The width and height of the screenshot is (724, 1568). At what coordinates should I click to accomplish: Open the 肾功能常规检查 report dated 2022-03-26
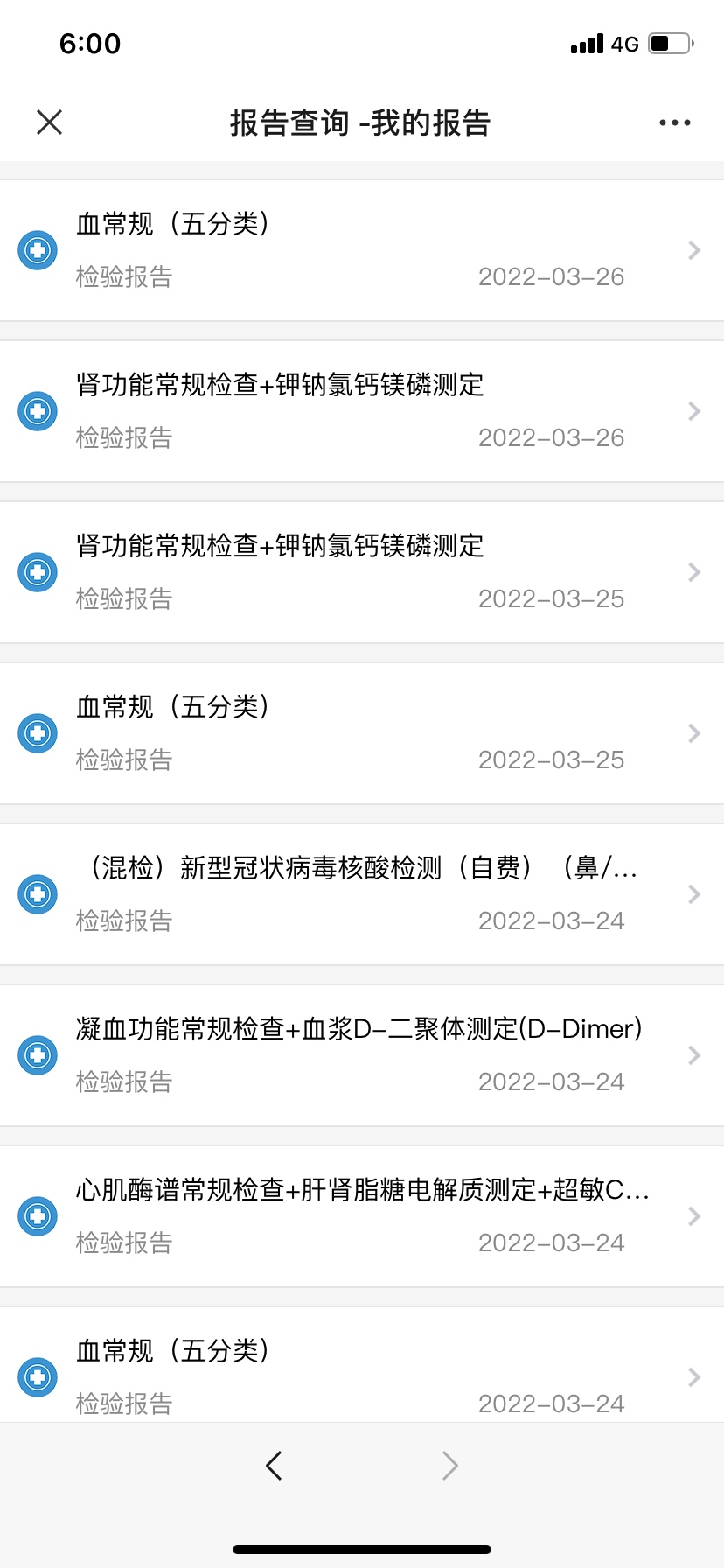coord(362,411)
